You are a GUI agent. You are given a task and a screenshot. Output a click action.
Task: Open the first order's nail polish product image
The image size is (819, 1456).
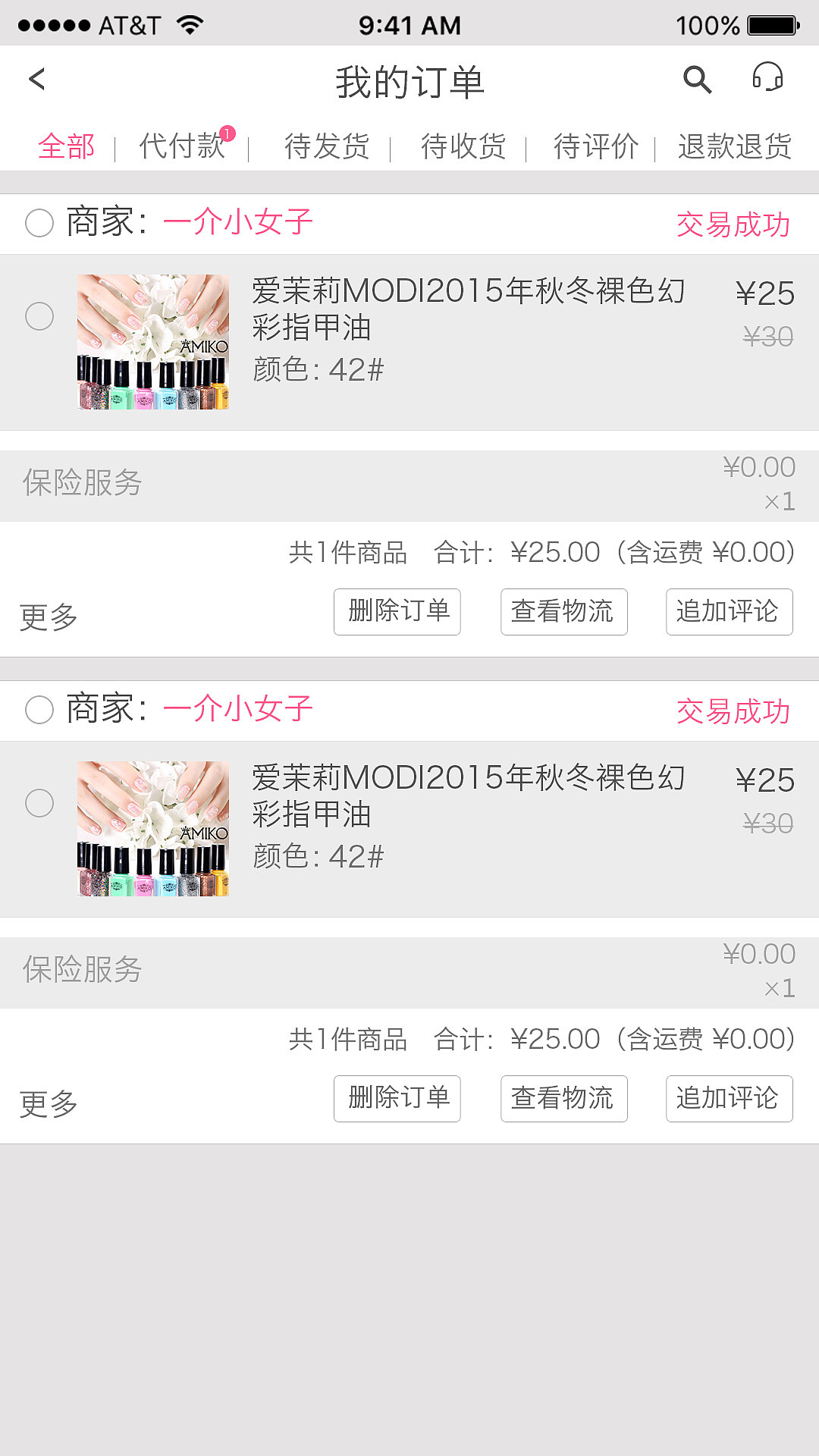pos(153,342)
